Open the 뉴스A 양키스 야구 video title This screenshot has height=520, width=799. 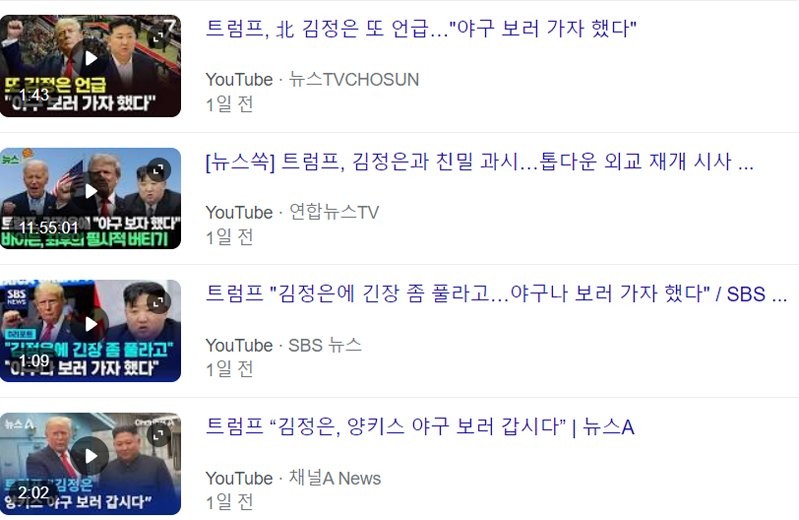pos(420,428)
